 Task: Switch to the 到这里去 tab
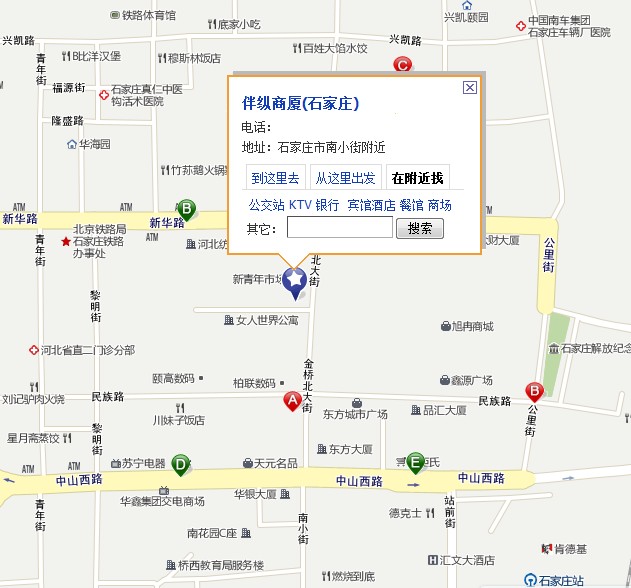(275, 178)
